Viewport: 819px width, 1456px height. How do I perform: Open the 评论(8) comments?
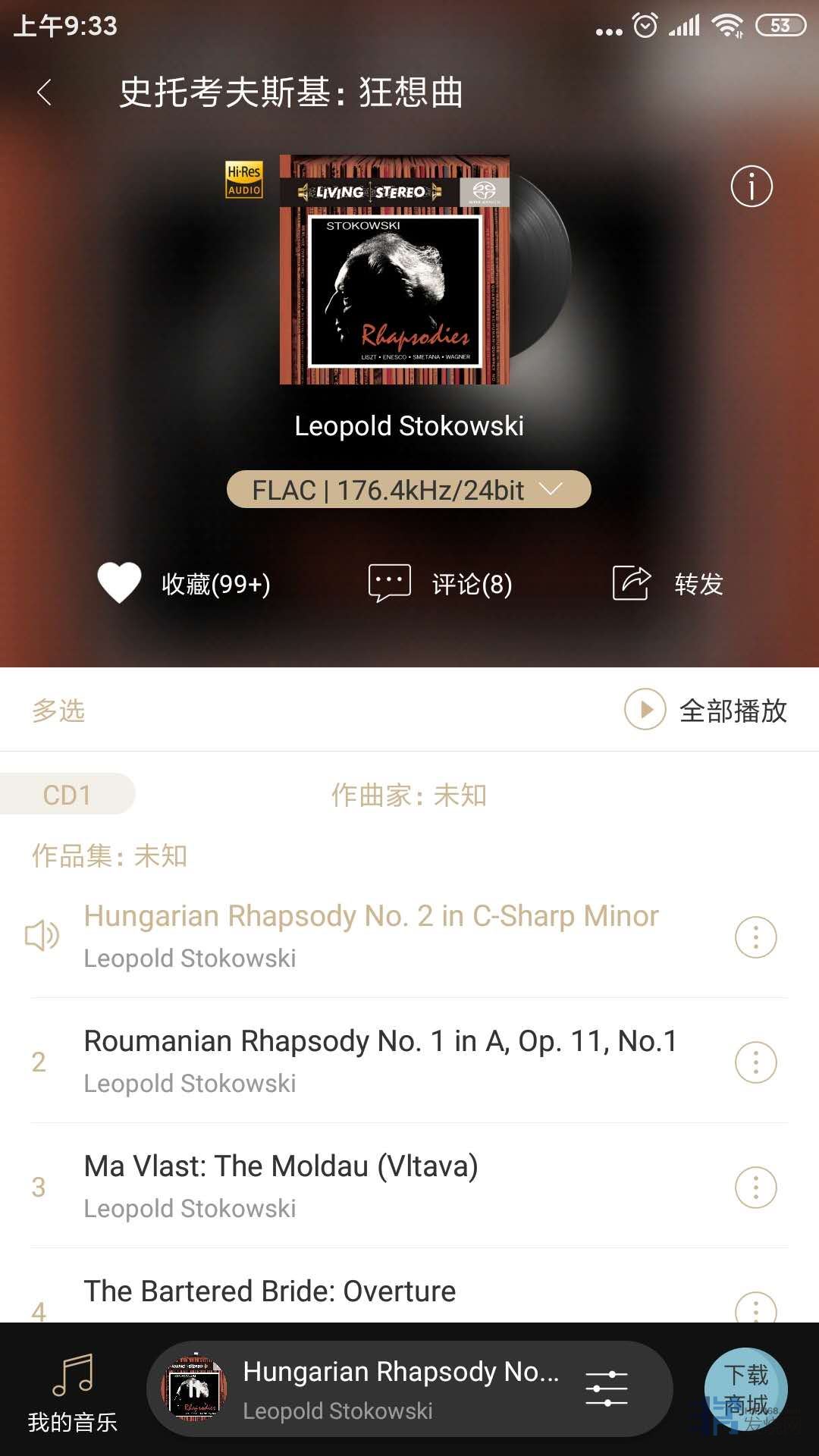[x=440, y=584]
